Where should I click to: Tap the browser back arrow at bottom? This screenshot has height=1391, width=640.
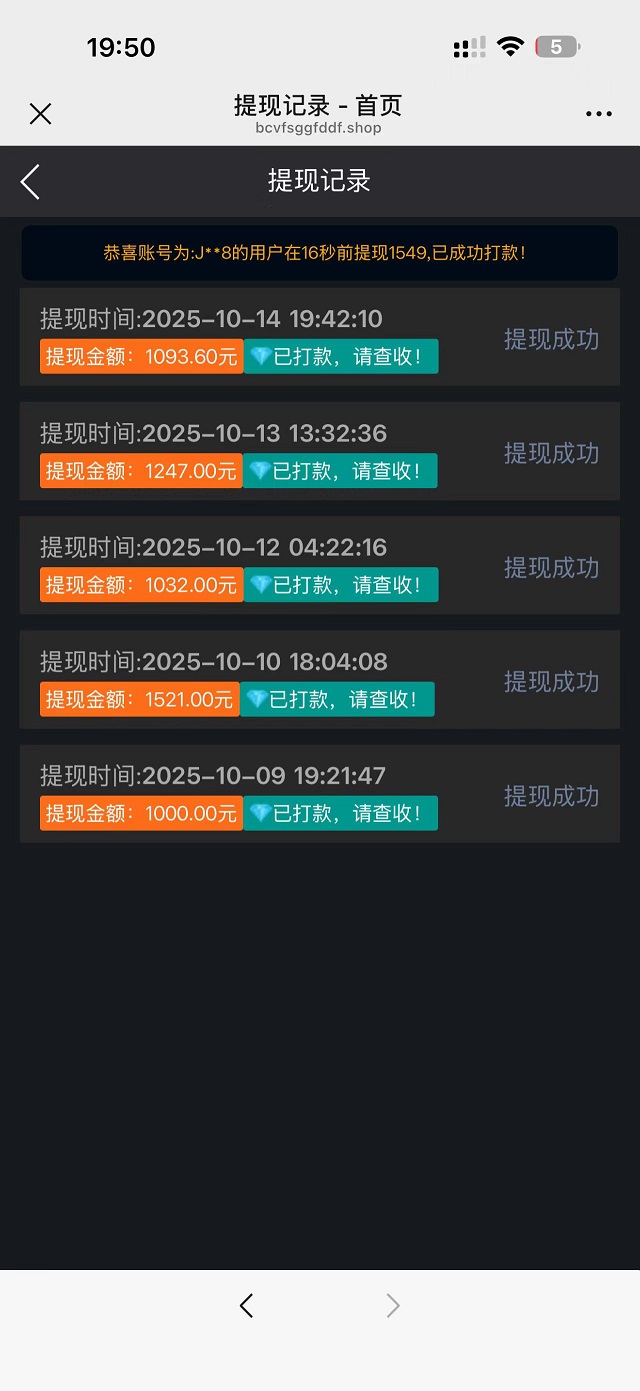coord(247,1305)
